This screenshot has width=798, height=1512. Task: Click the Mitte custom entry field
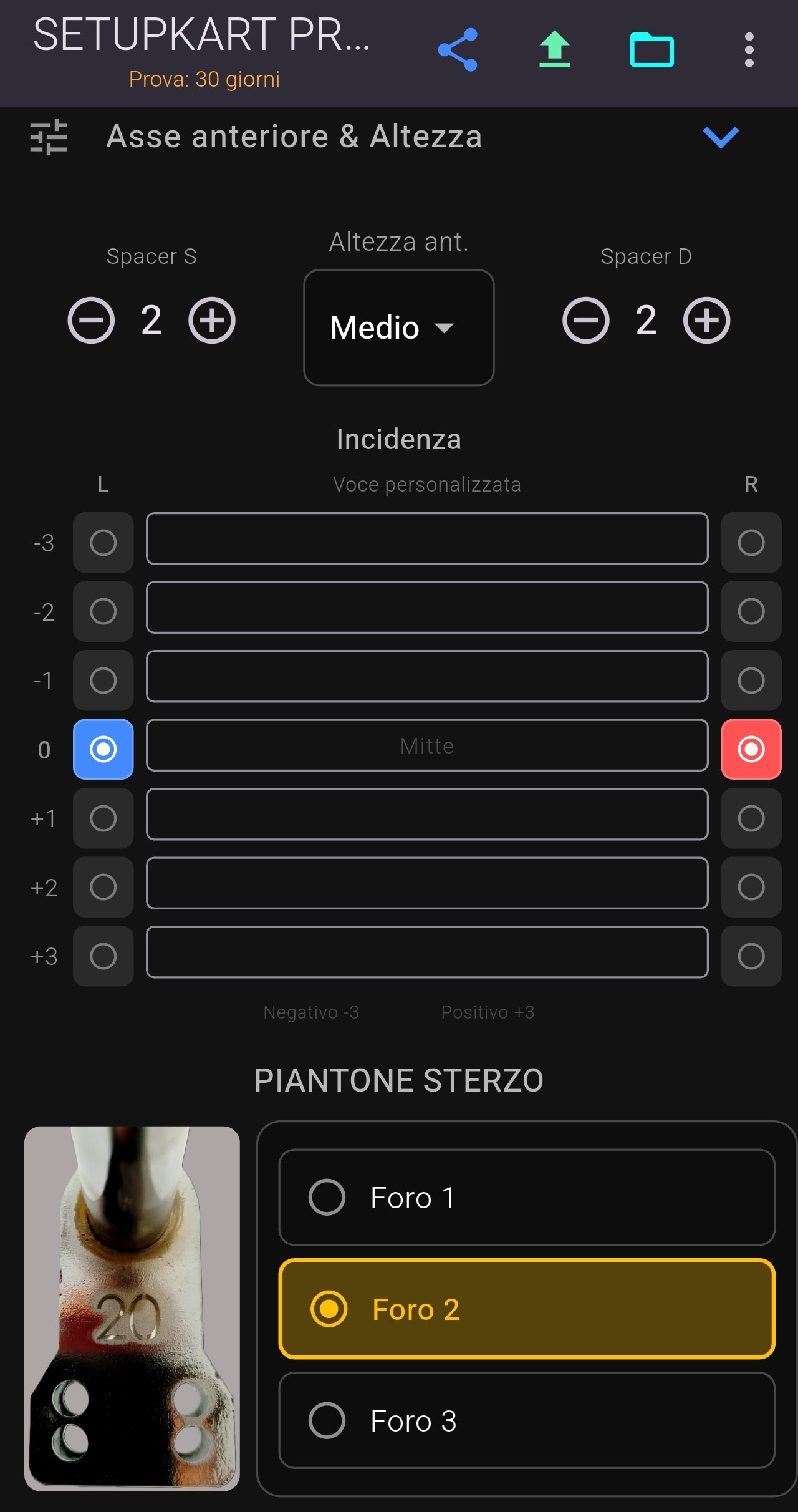click(x=427, y=745)
